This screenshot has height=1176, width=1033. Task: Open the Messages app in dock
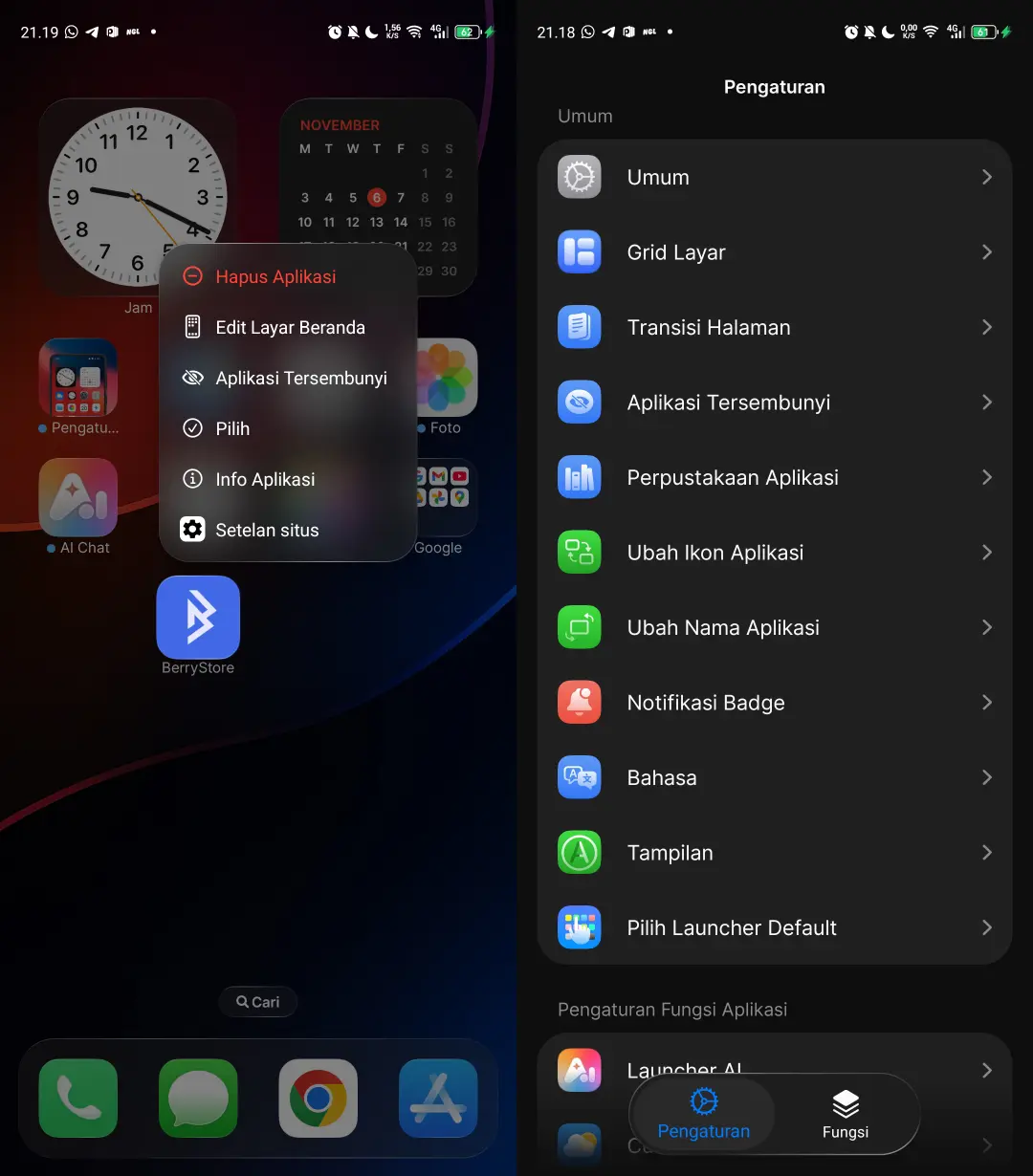point(198,1098)
